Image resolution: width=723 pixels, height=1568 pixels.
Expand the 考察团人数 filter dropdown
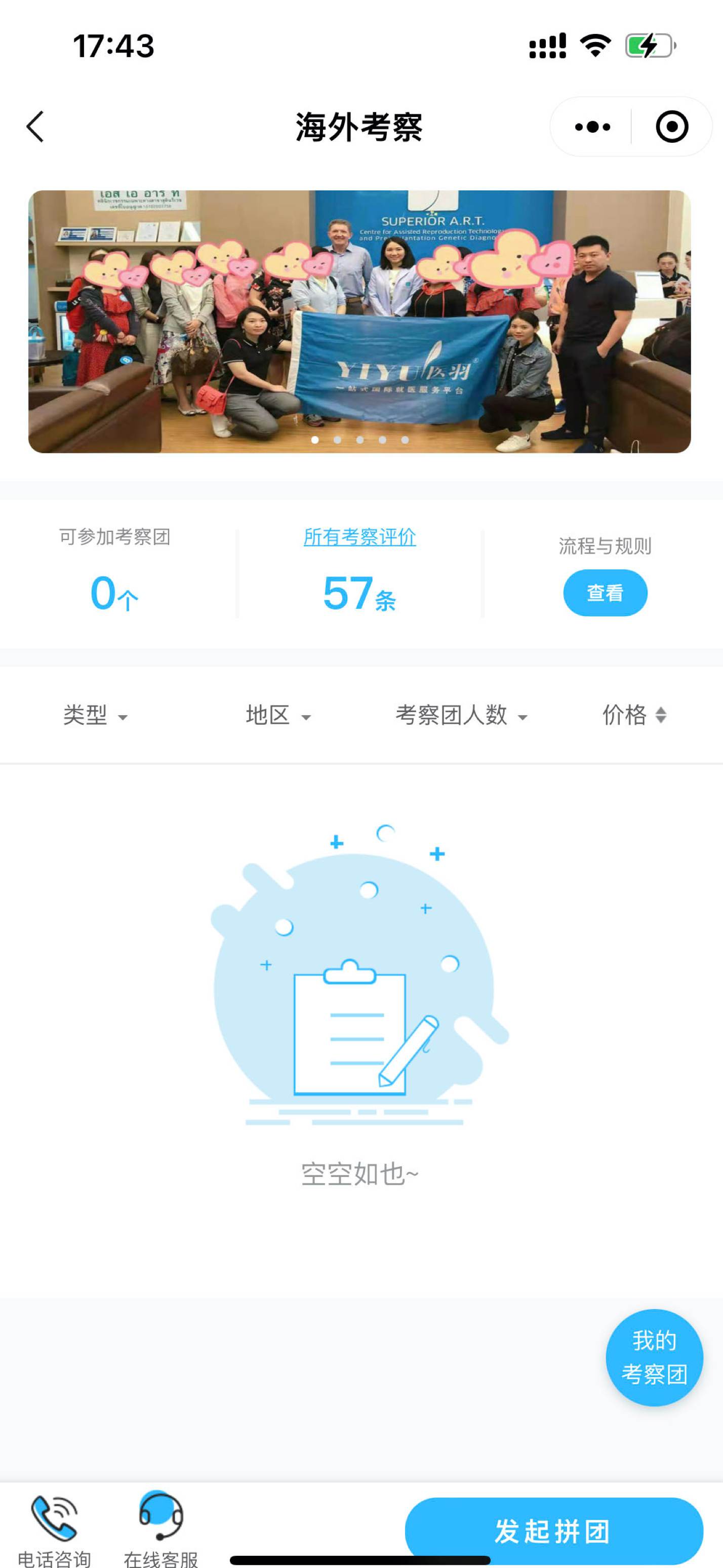(461, 715)
